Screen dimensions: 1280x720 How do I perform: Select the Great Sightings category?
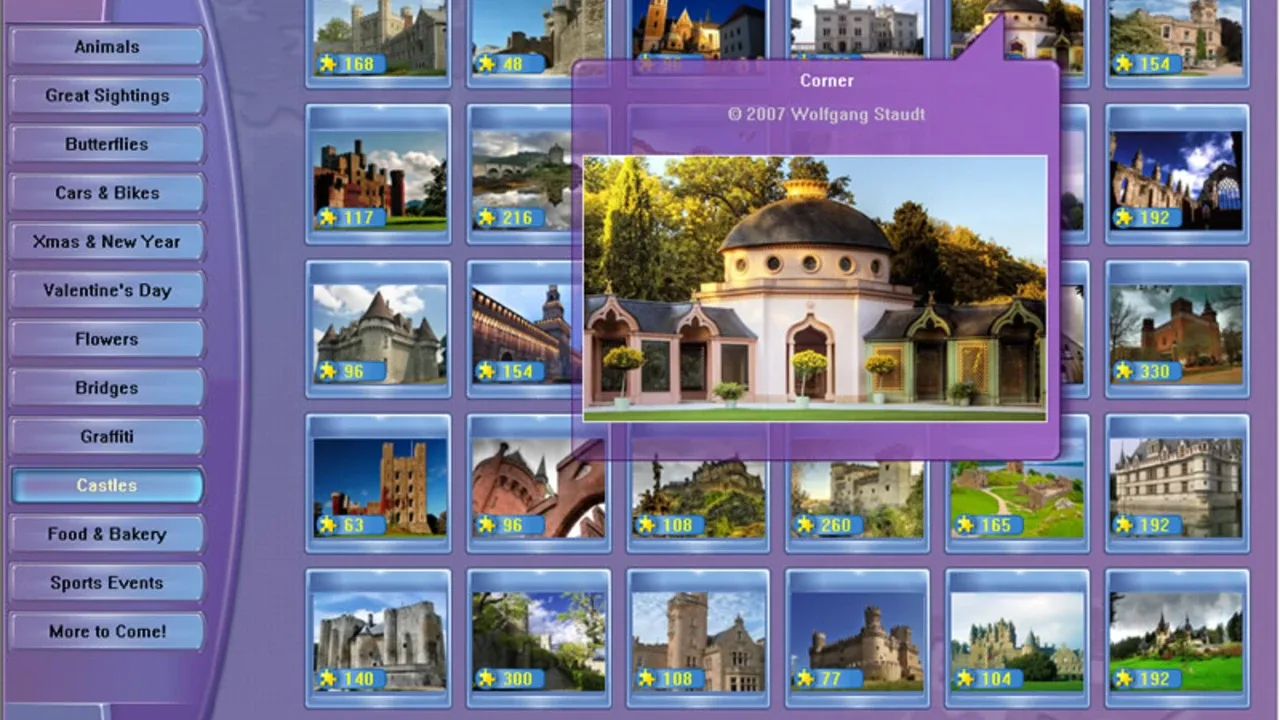point(107,96)
